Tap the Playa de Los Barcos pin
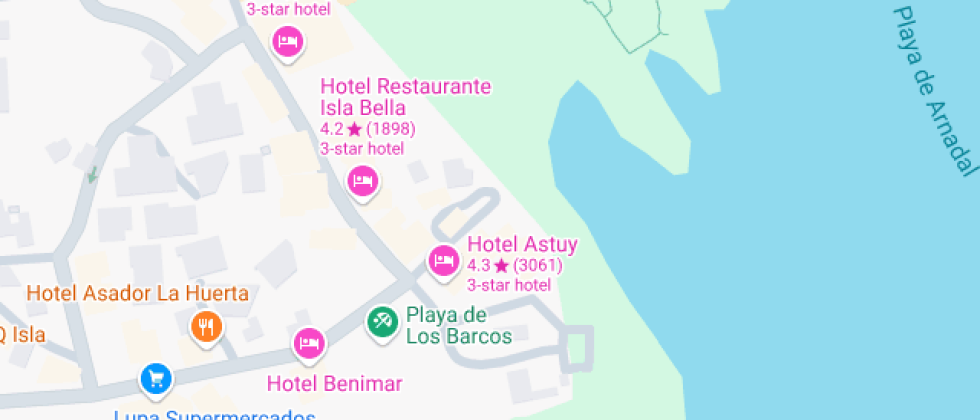This screenshot has height=420, width=980. (380, 322)
